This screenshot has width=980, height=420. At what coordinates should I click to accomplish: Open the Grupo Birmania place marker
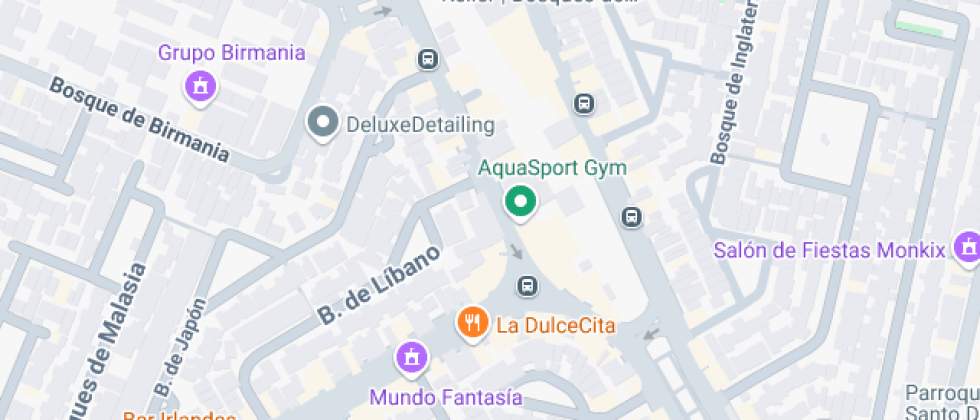tap(201, 85)
